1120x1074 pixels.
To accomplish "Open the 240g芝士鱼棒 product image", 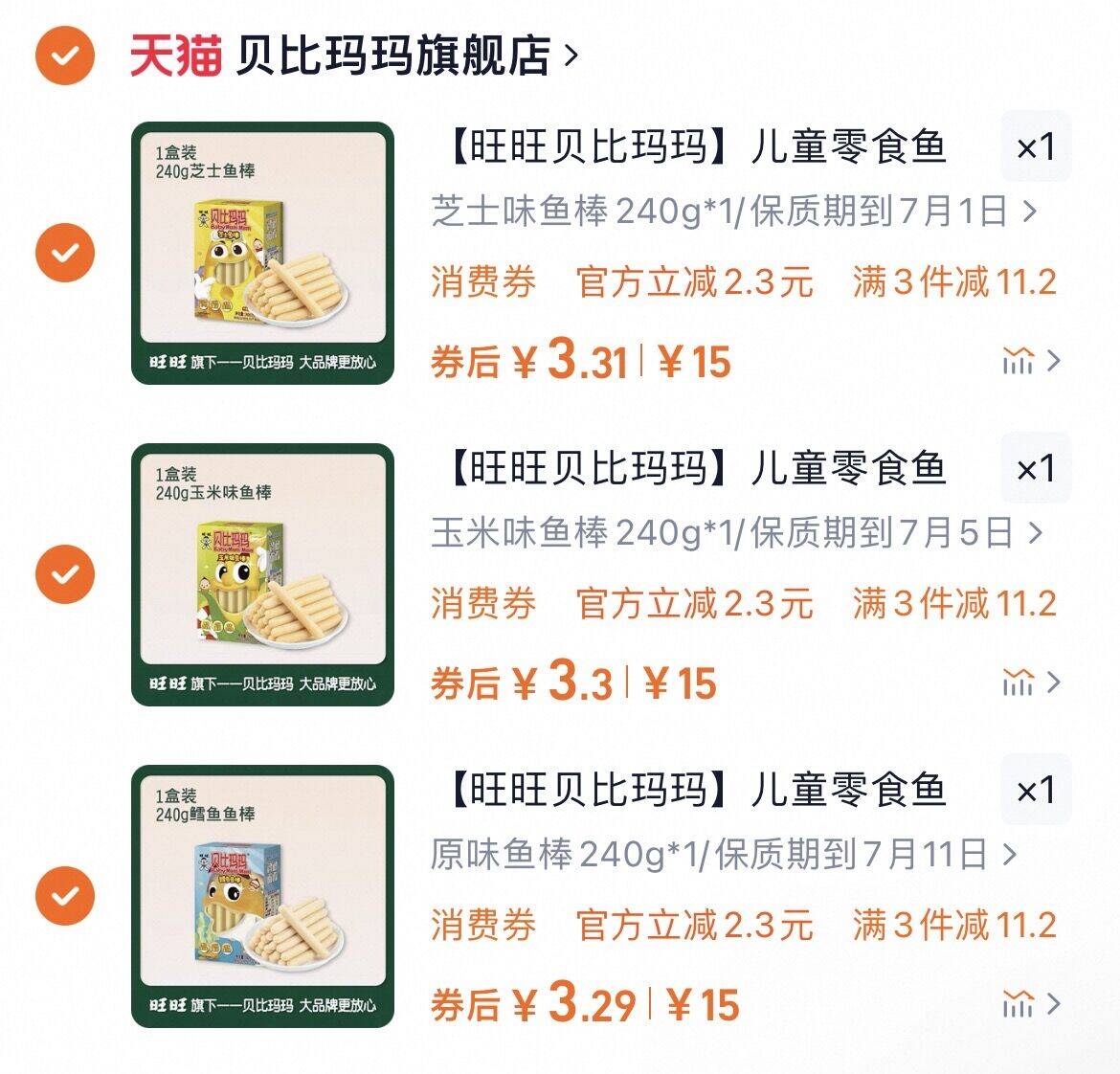I will (x=262, y=253).
